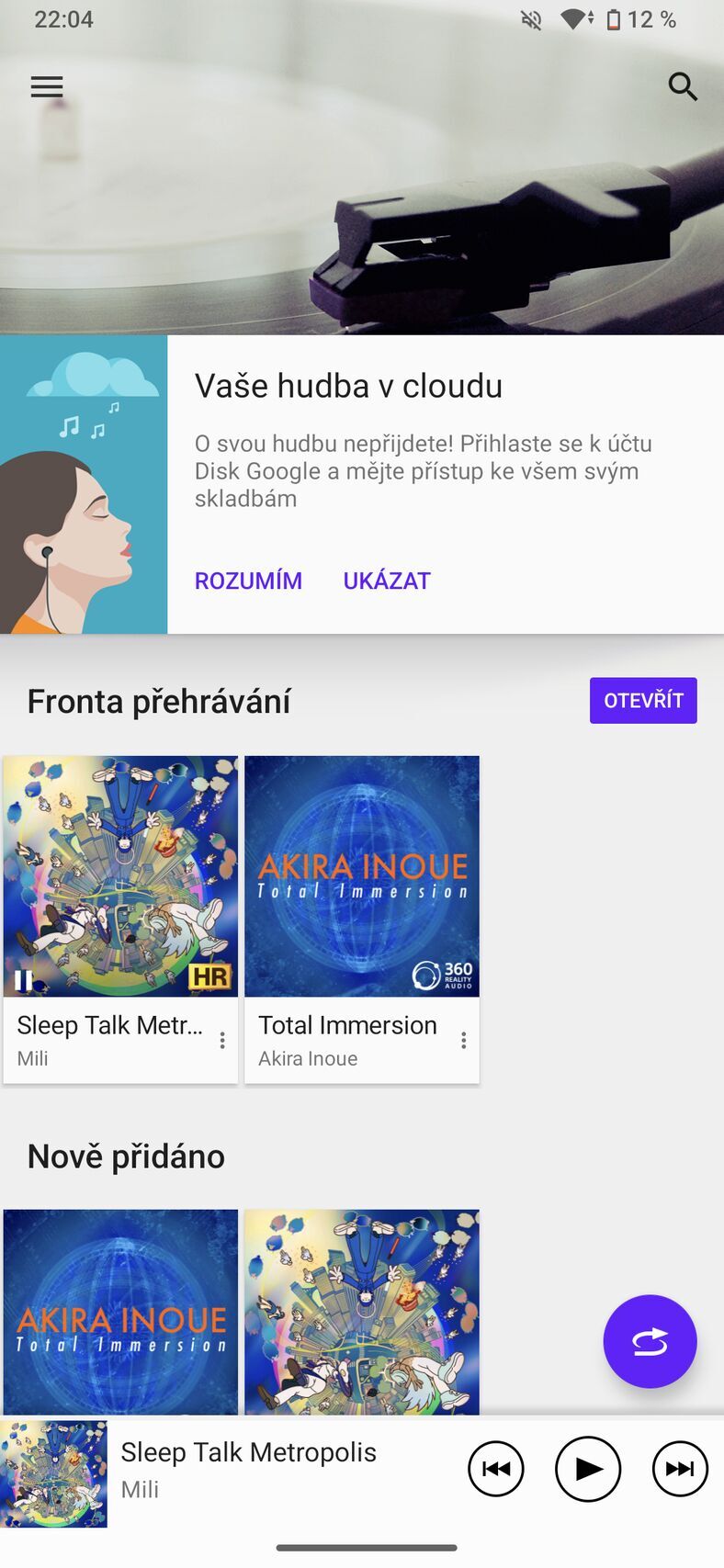Open options menu for Total Immersion
The height and width of the screenshot is (1568, 724).
tap(463, 1039)
